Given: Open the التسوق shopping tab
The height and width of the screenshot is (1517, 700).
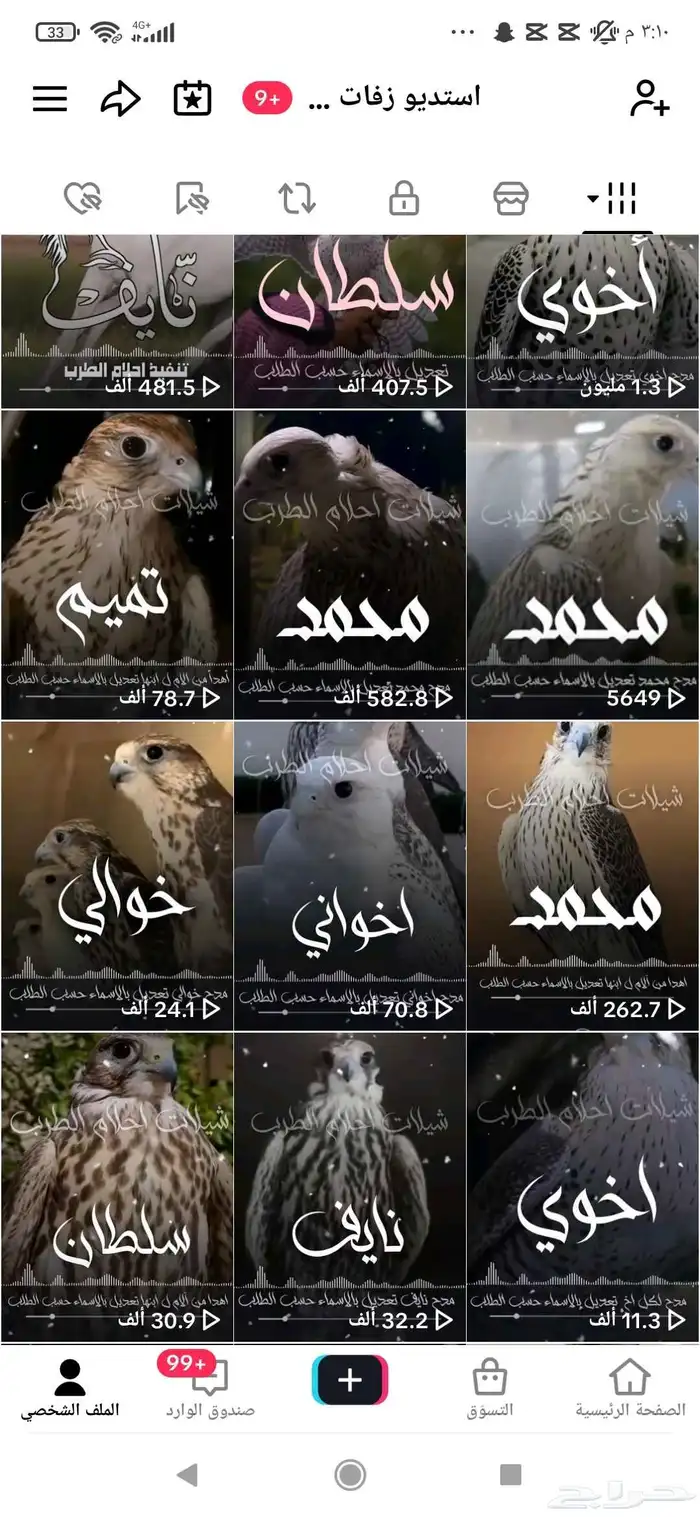Looking at the screenshot, I should 490,1389.
